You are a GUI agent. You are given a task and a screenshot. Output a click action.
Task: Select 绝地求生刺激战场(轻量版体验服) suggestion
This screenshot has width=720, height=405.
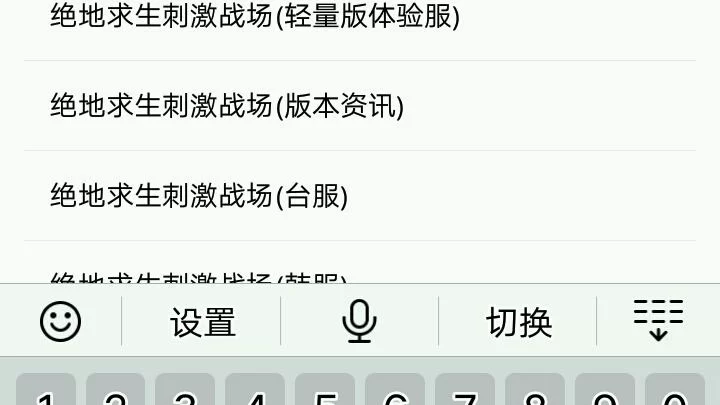(255, 17)
